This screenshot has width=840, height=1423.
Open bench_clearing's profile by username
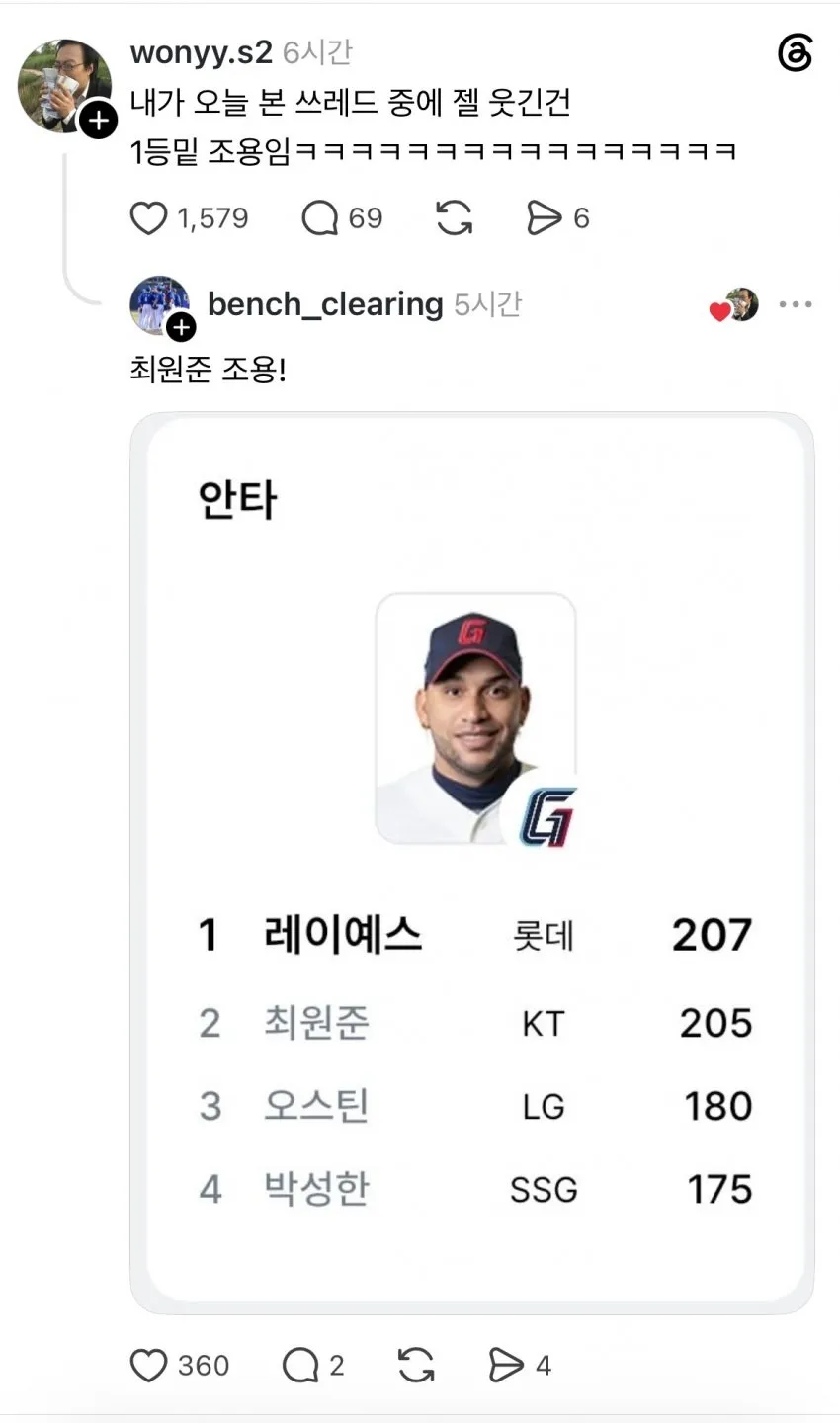[x=325, y=304]
